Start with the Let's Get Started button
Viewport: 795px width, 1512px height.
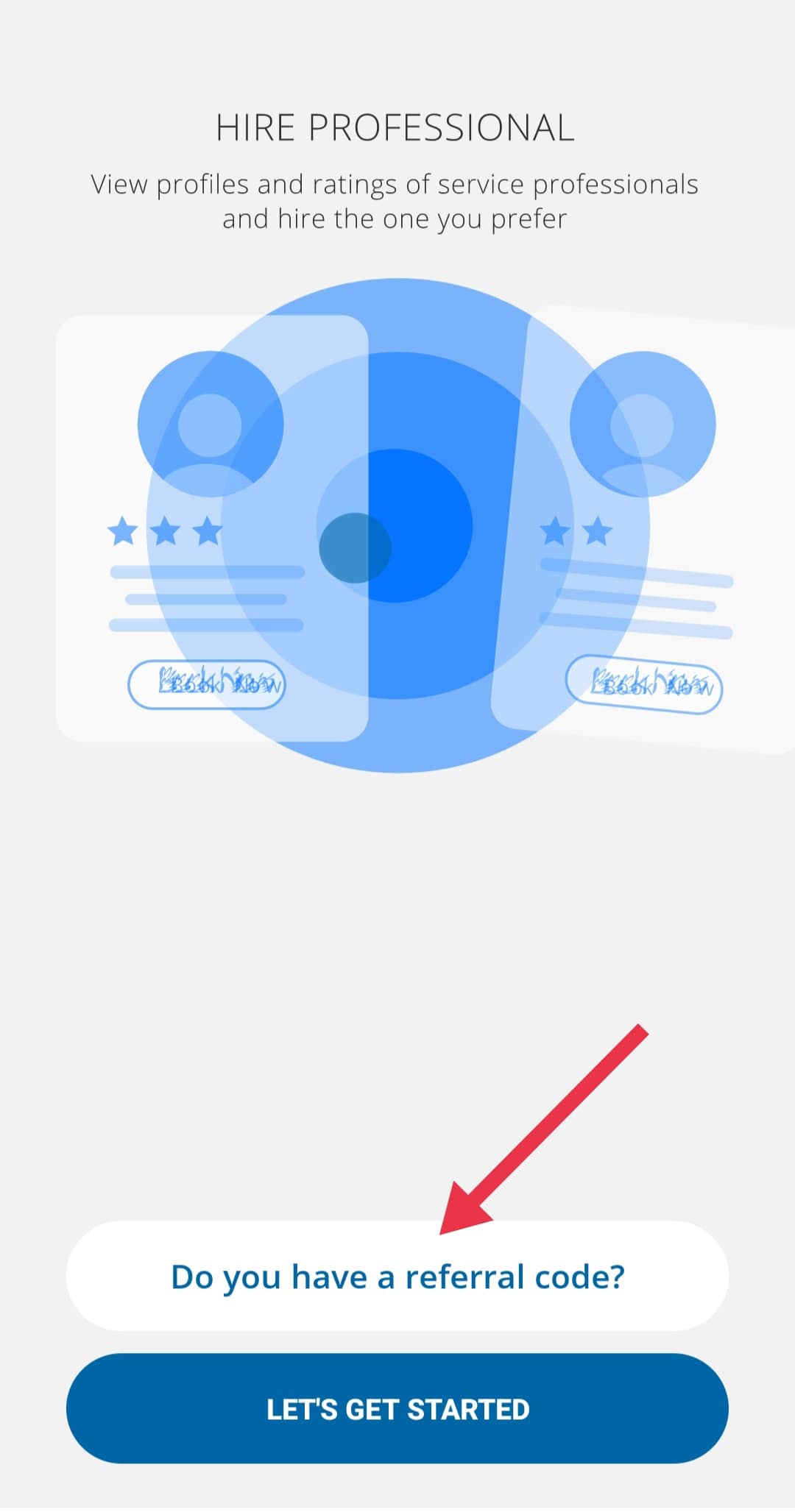click(397, 1409)
